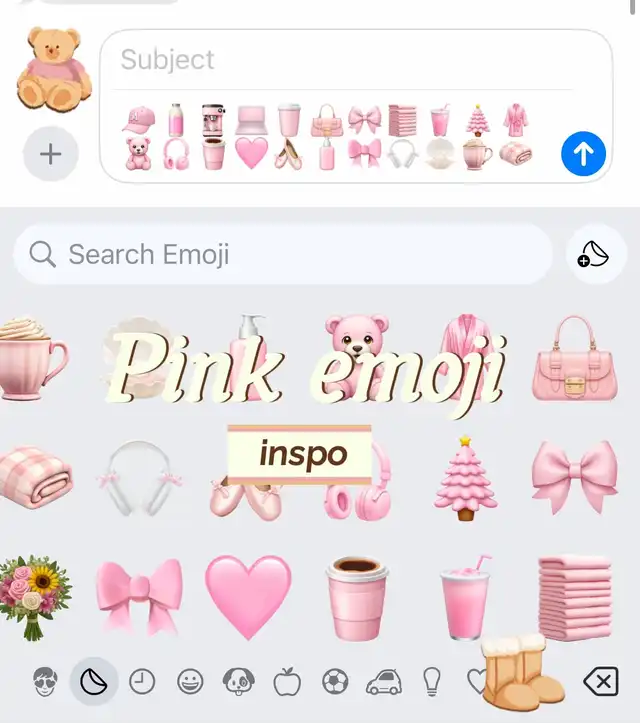
Task: Send the message with the blue arrow
Action: click(x=583, y=154)
